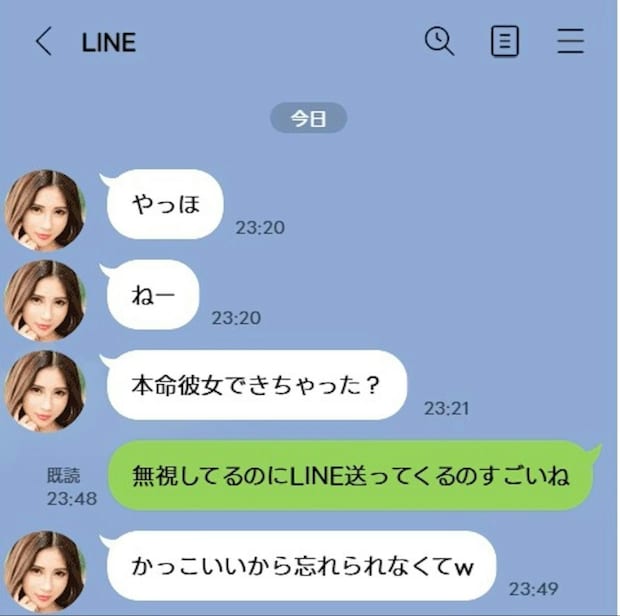Open the notes icon in header
The height and width of the screenshot is (616, 620).
505,41
